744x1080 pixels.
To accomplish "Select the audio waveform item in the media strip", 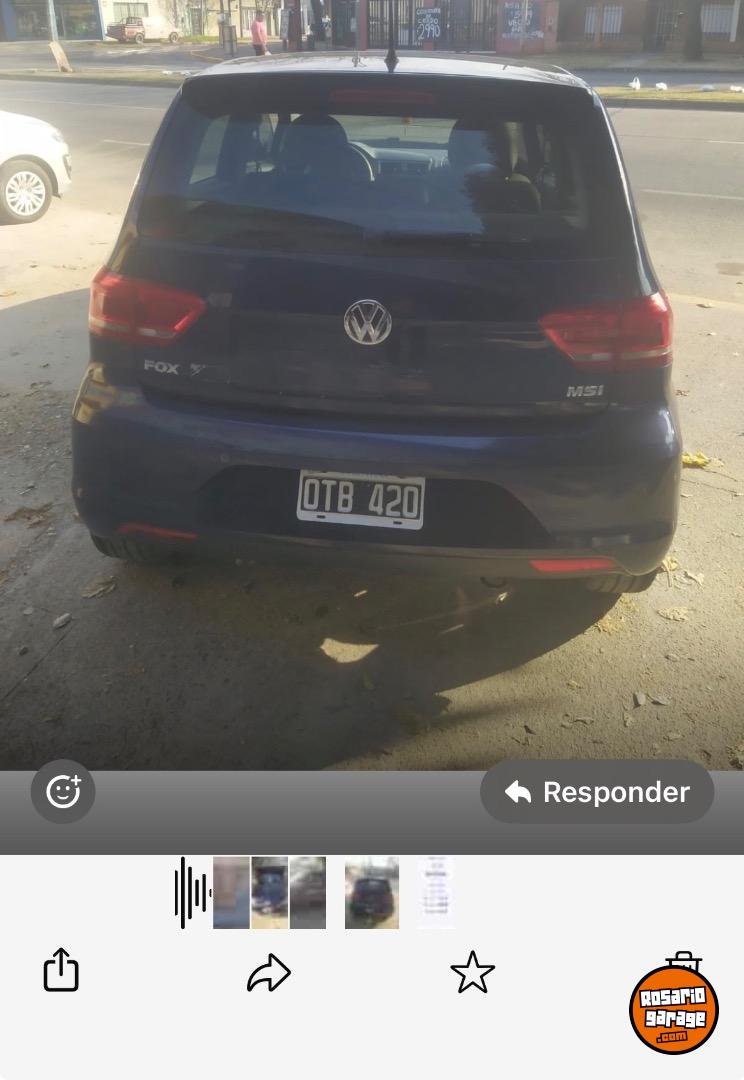I will tap(191, 892).
